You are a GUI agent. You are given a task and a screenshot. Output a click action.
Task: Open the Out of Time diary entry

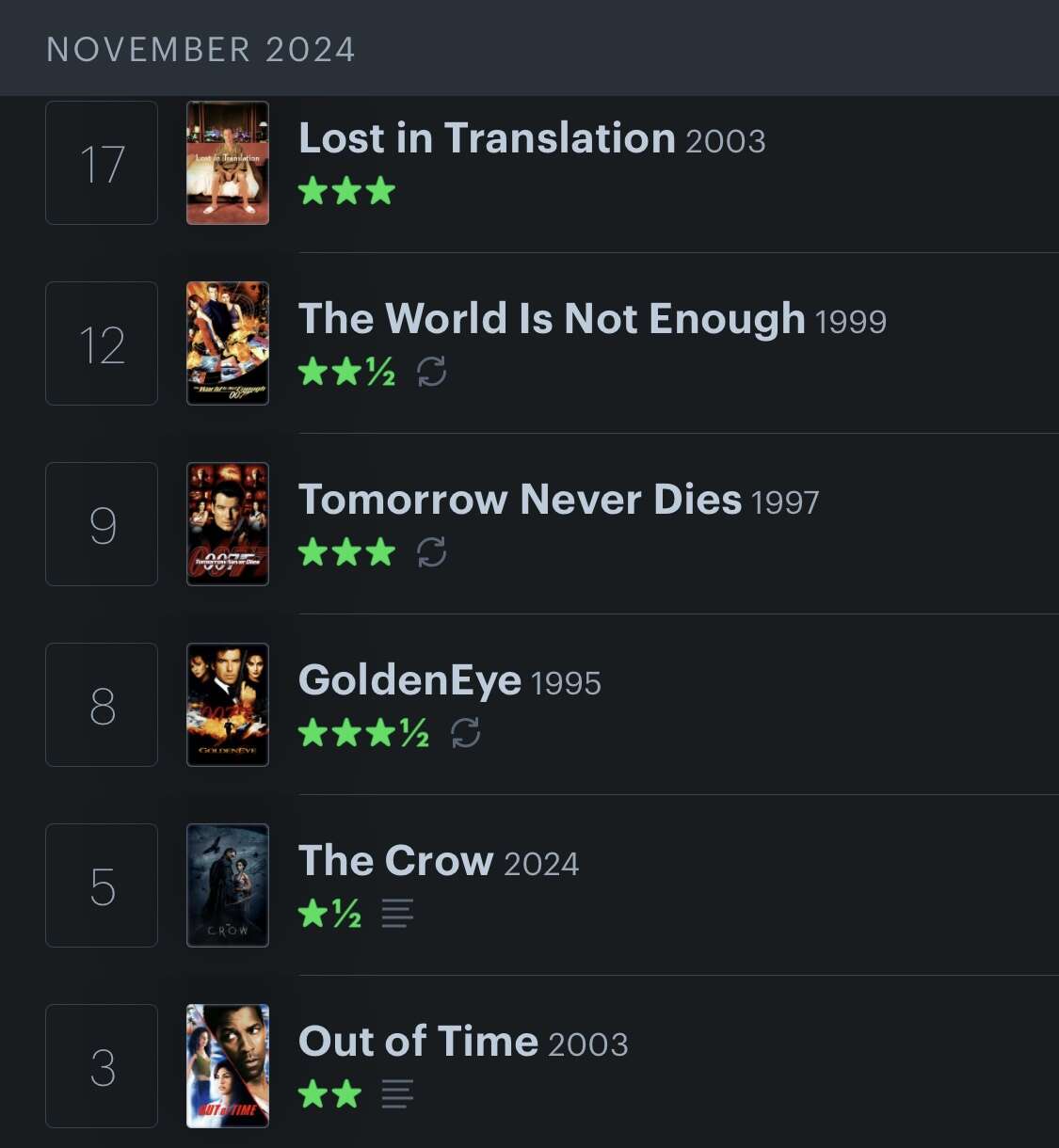click(418, 1043)
